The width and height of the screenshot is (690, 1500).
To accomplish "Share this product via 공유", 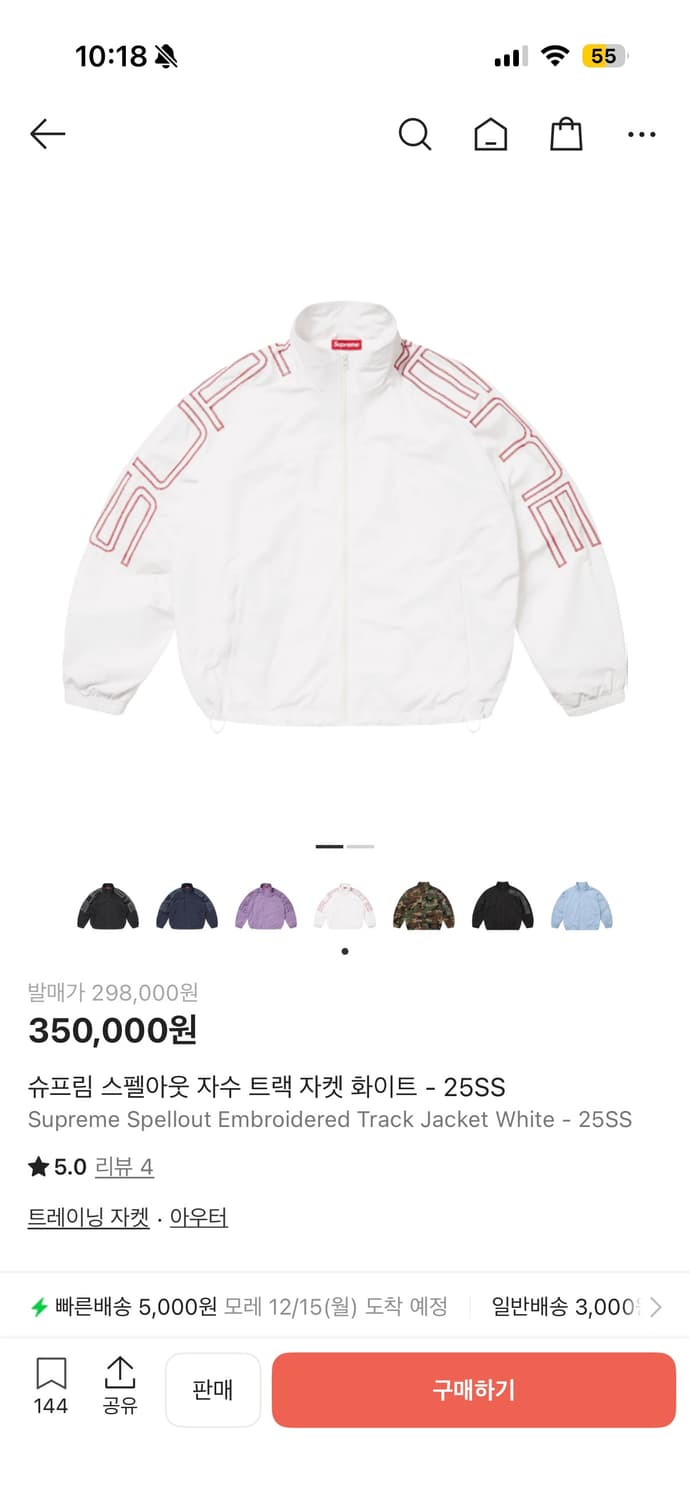I will [x=119, y=1386].
